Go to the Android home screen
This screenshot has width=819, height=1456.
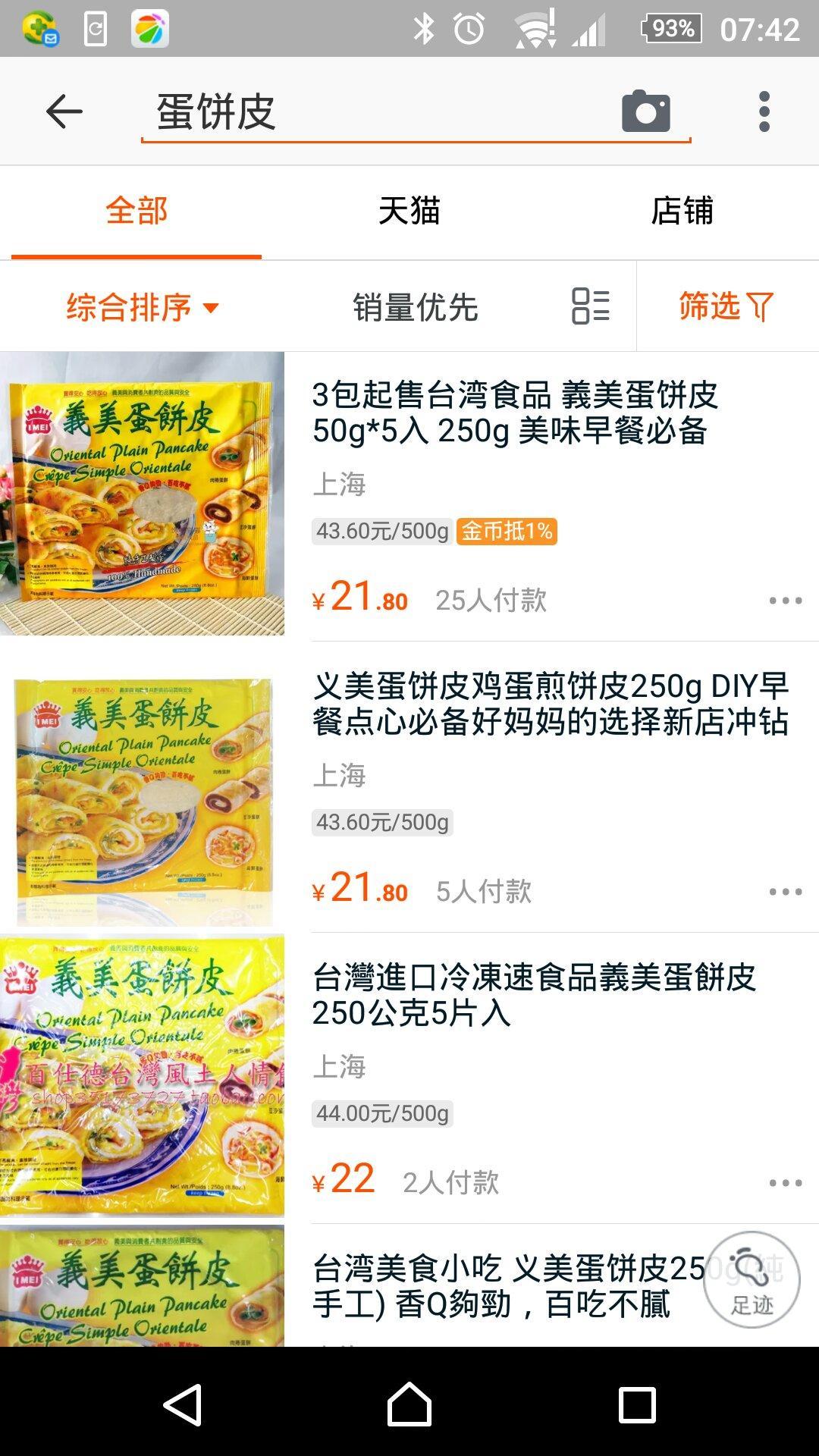(x=409, y=1404)
